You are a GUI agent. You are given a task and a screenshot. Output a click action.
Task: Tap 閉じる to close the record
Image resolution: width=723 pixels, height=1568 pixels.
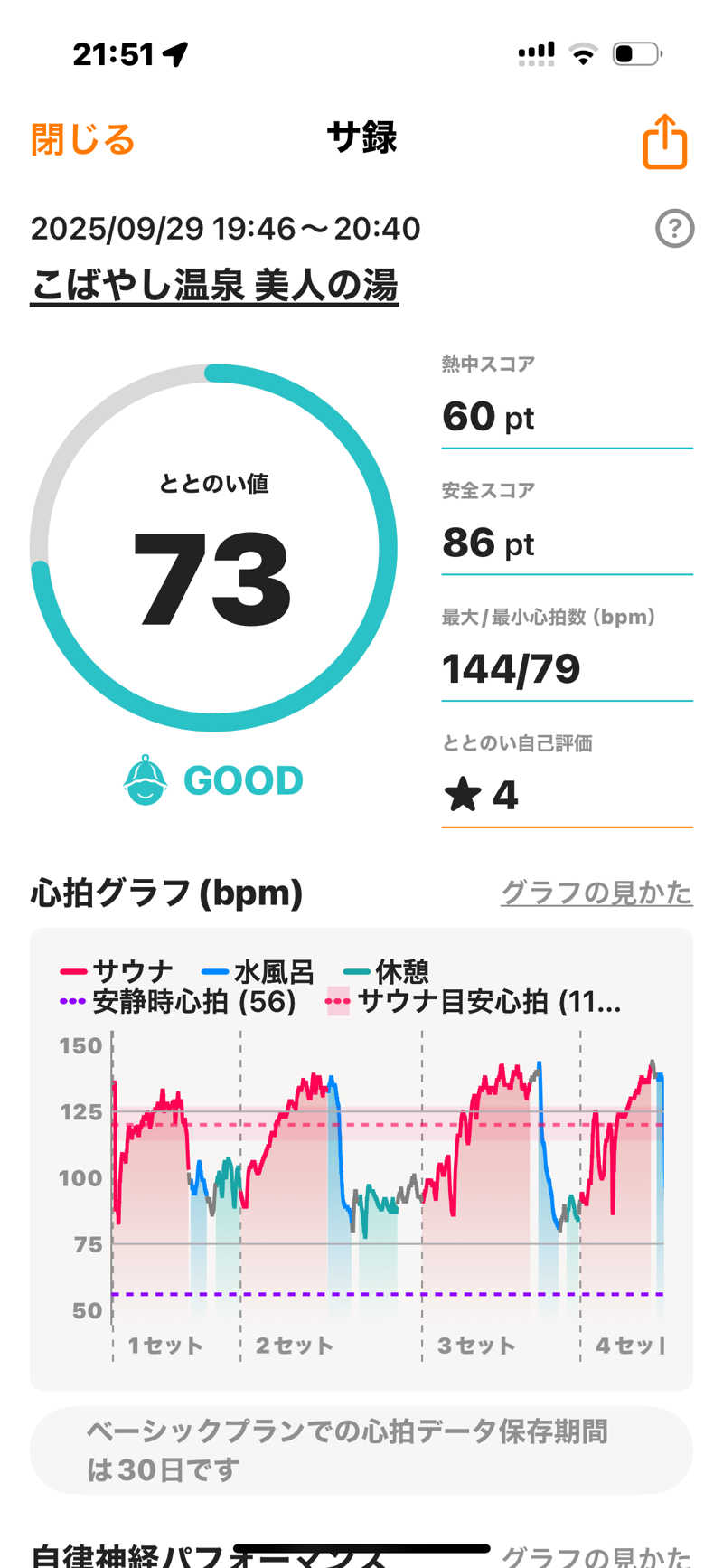[x=82, y=140]
